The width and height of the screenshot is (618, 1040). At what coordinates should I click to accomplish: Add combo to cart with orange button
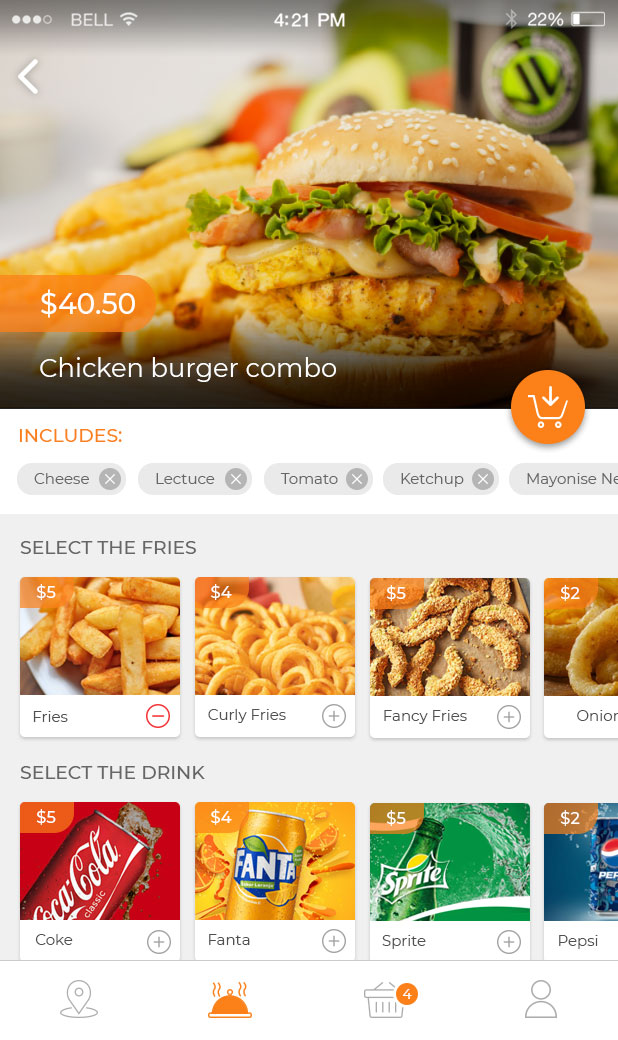point(547,407)
